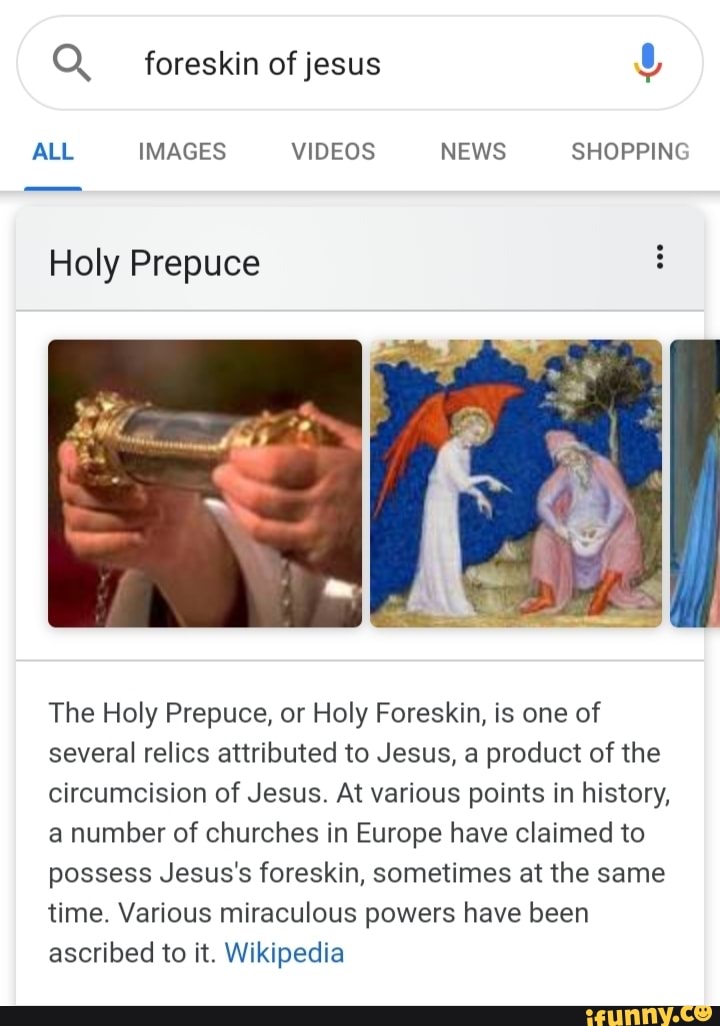Switch to the IMAGES tab
Viewport: 720px width, 1026px height.
click(x=181, y=151)
